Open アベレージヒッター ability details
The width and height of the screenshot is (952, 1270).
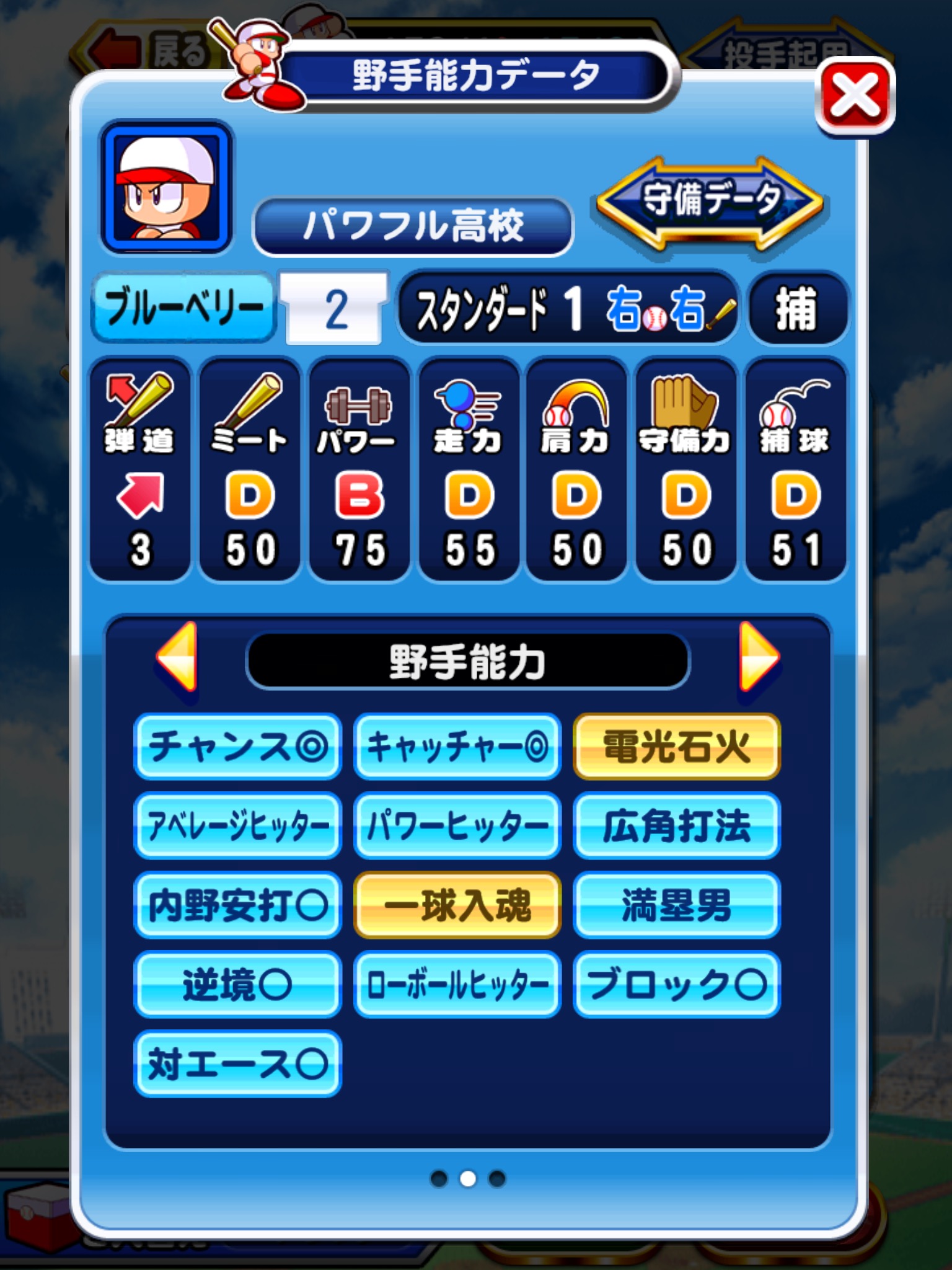pyautogui.click(x=238, y=825)
